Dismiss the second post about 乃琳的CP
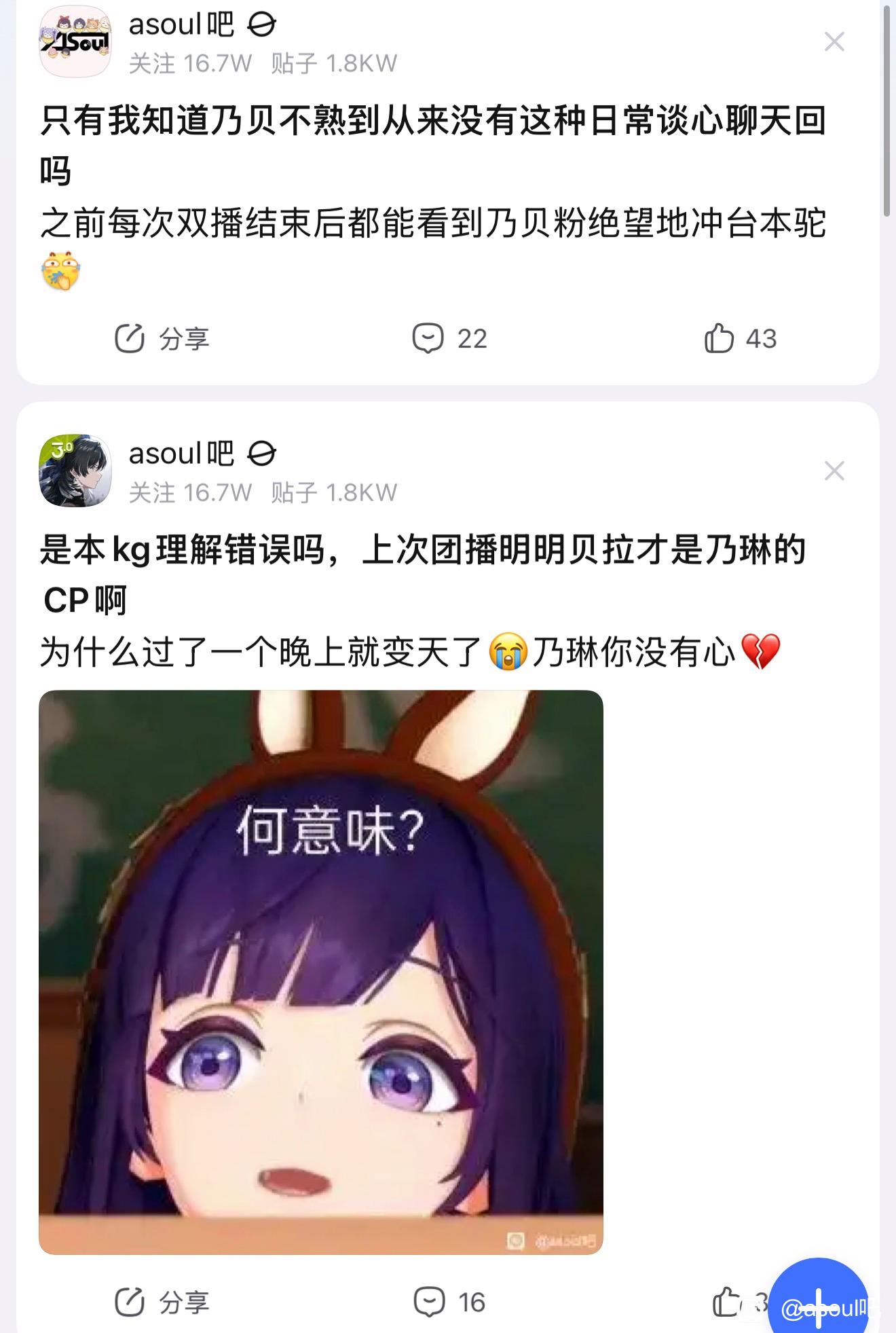The image size is (896, 1333). [x=834, y=471]
